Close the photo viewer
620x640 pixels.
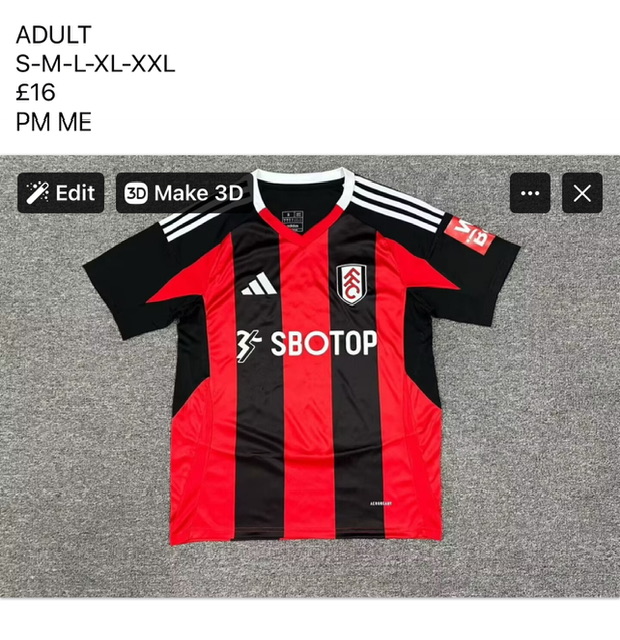tap(582, 193)
